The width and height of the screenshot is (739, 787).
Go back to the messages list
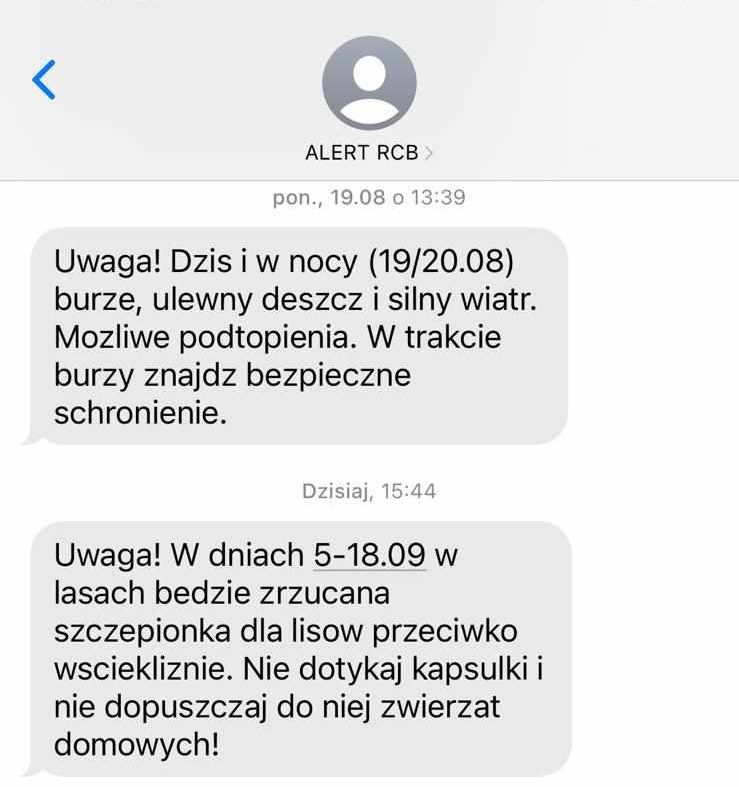pos(44,80)
